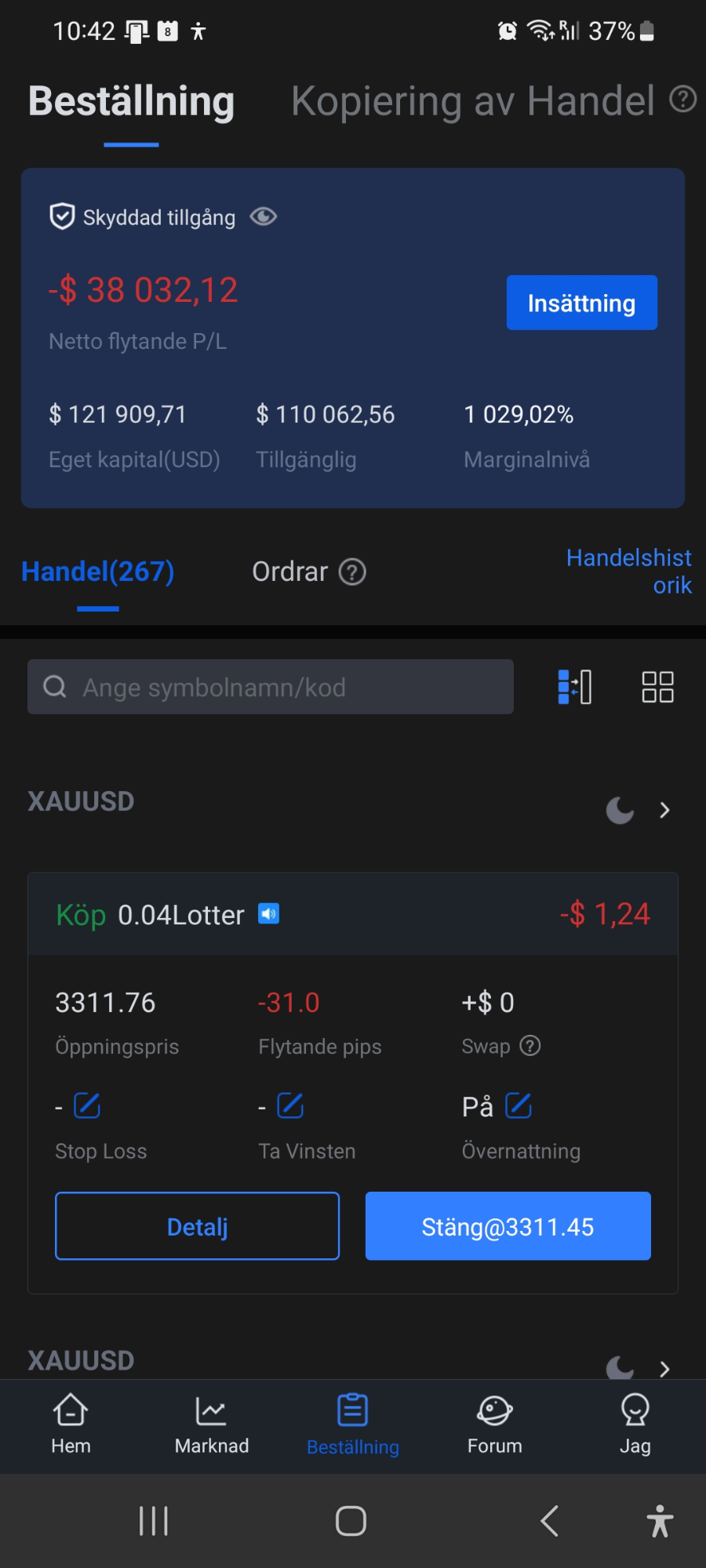Go back with the system back button

(x=550, y=1521)
